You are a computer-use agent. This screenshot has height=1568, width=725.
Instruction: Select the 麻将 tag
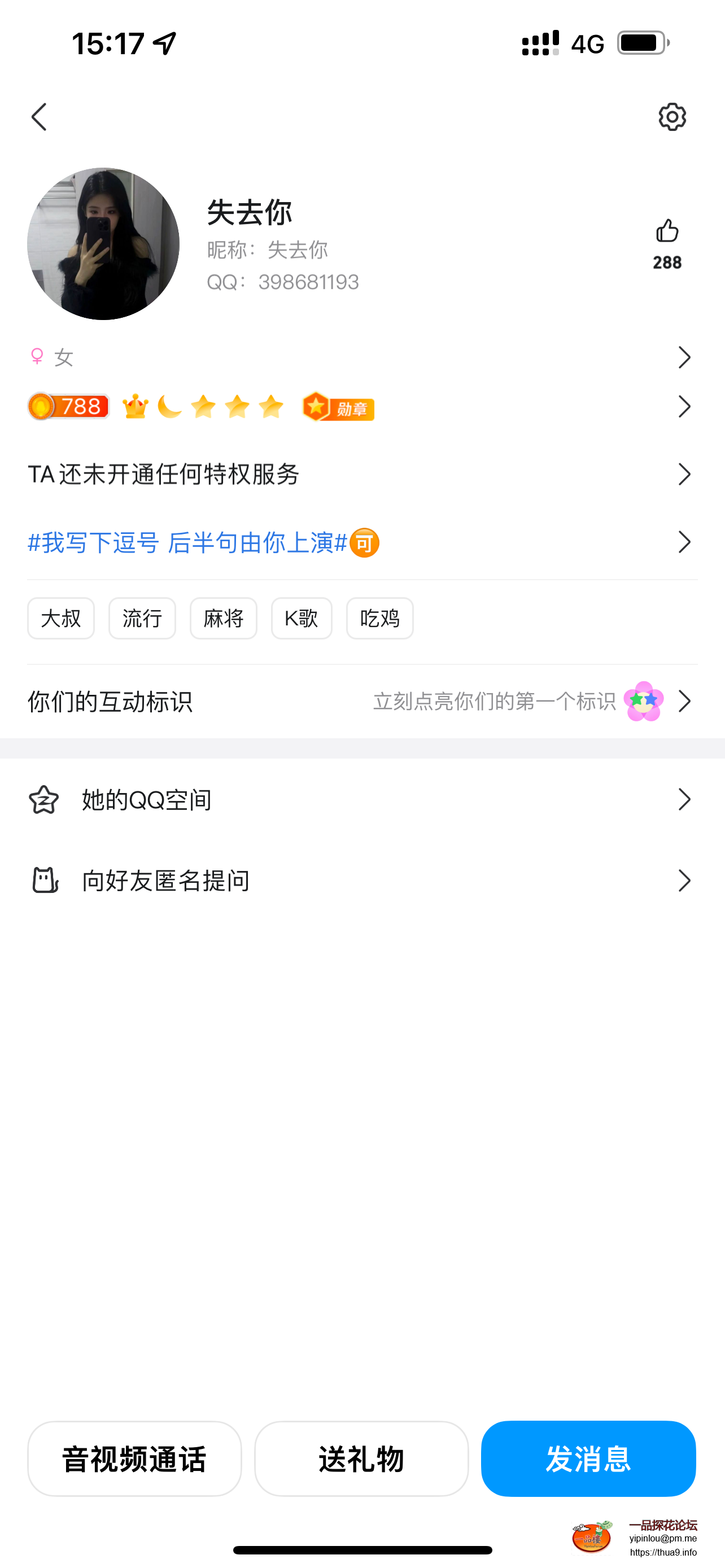tap(224, 619)
